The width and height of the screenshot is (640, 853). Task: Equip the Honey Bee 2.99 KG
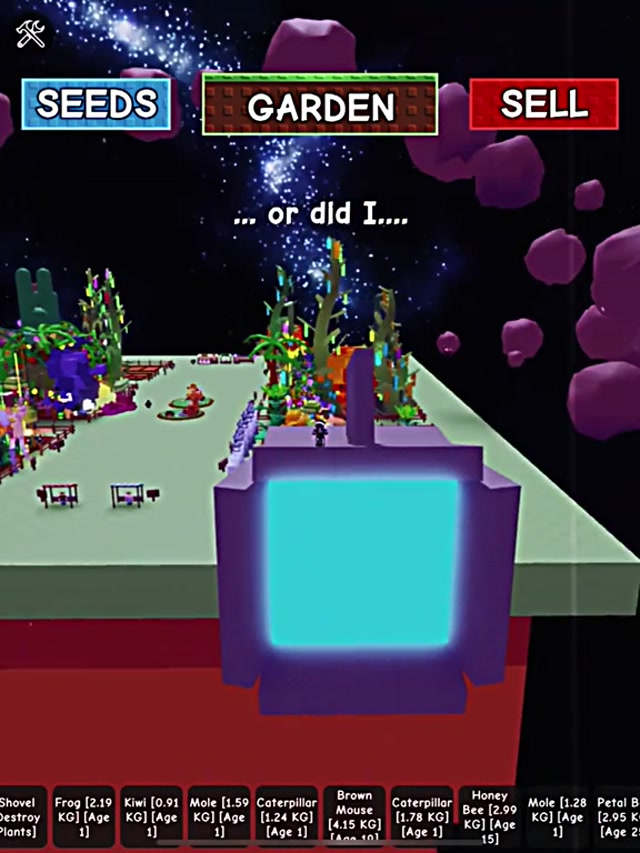tap(489, 817)
